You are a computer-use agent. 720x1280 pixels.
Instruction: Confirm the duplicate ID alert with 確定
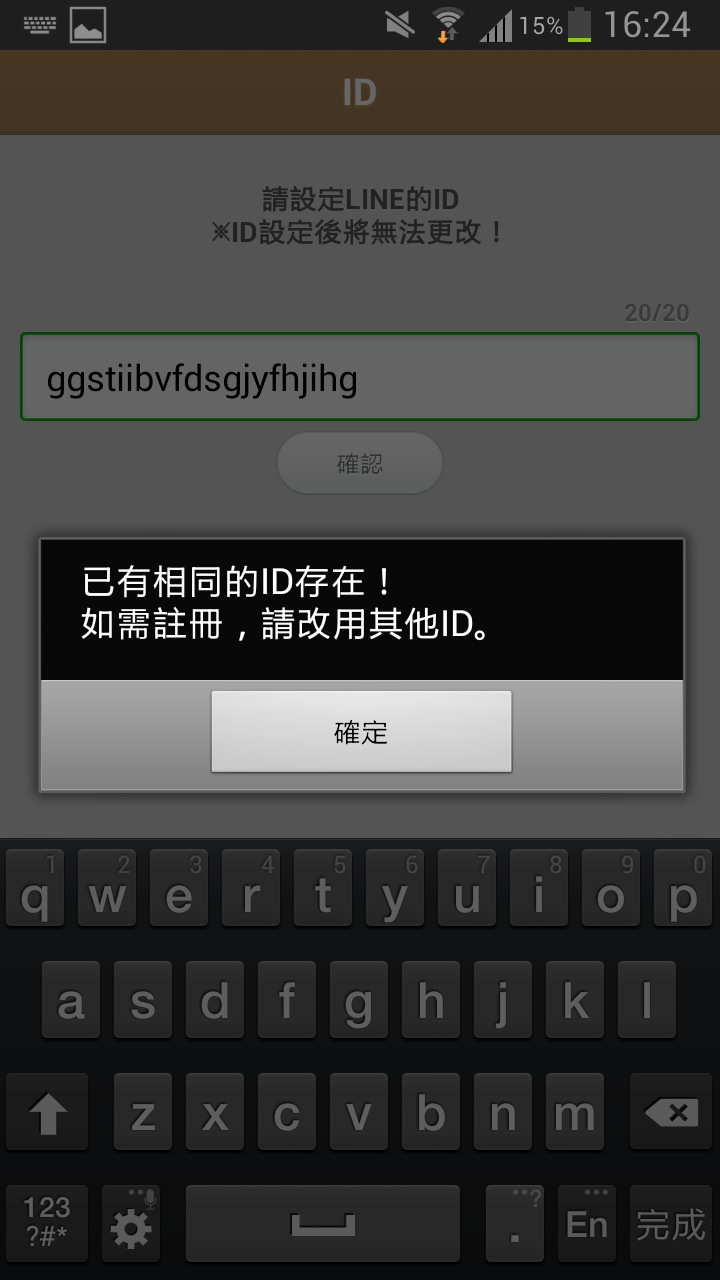point(361,732)
